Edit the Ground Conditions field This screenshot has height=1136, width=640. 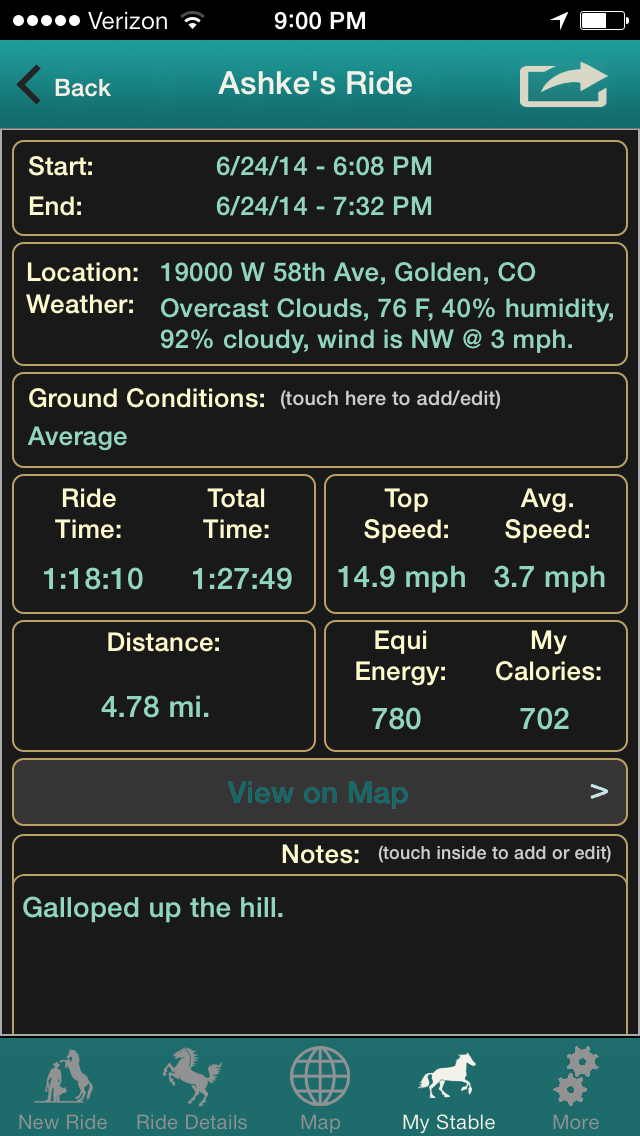(319, 420)
